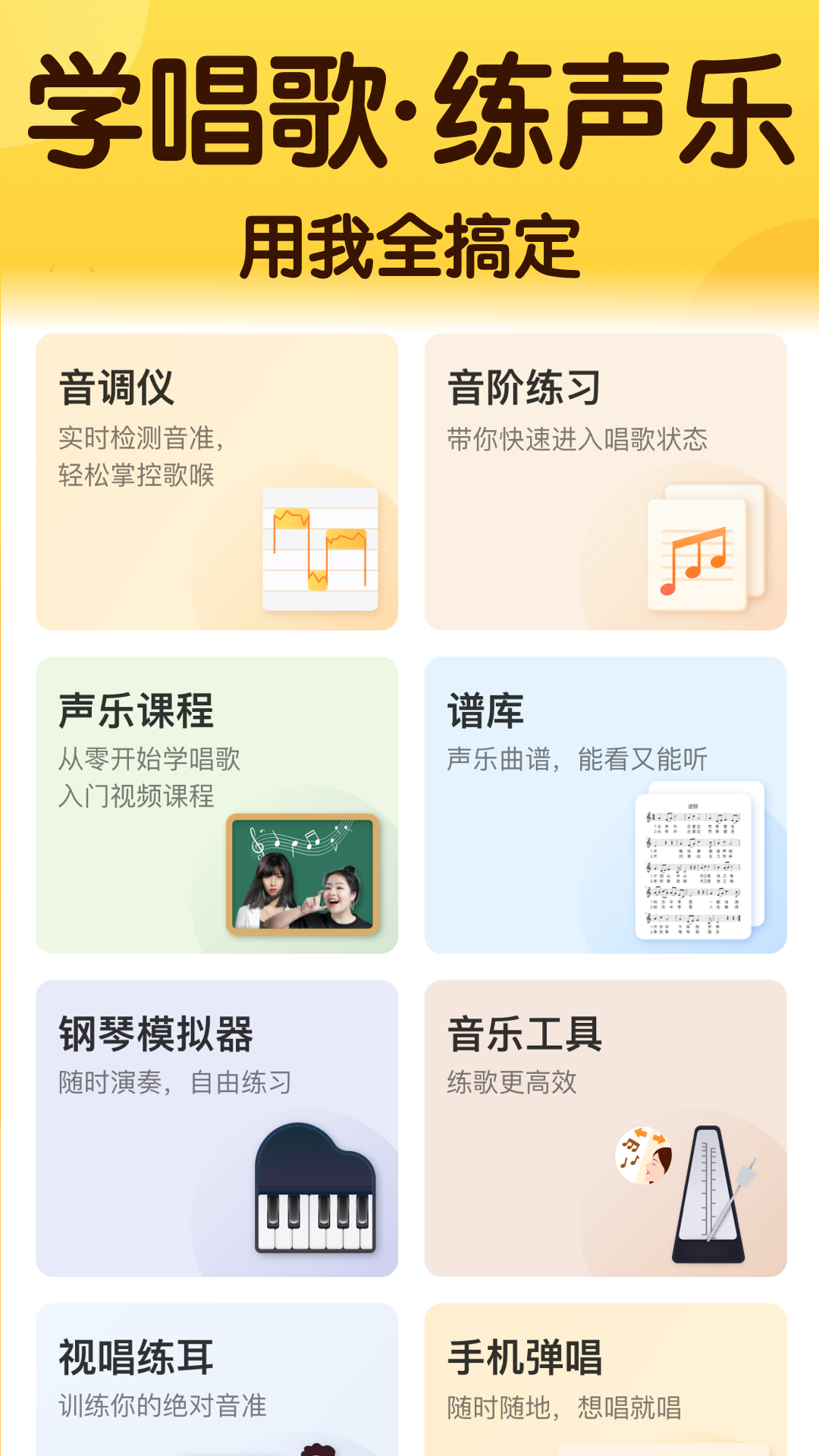The height and width of the screenshot is (1456, 819).
Task: Click the 从零开始学唱歌 description text
Action: tap(152, 758)
